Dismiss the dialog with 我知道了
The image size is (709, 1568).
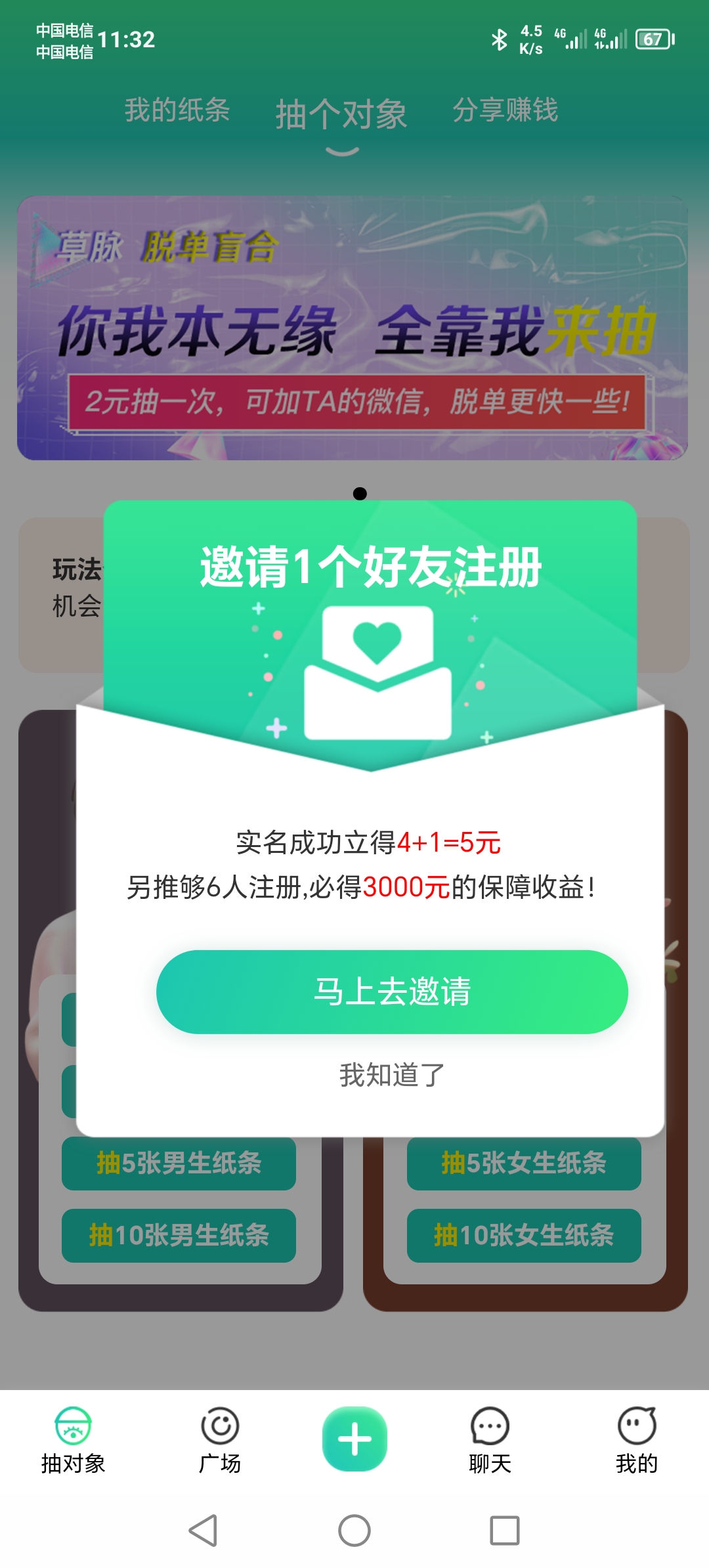pos(392,1076)
